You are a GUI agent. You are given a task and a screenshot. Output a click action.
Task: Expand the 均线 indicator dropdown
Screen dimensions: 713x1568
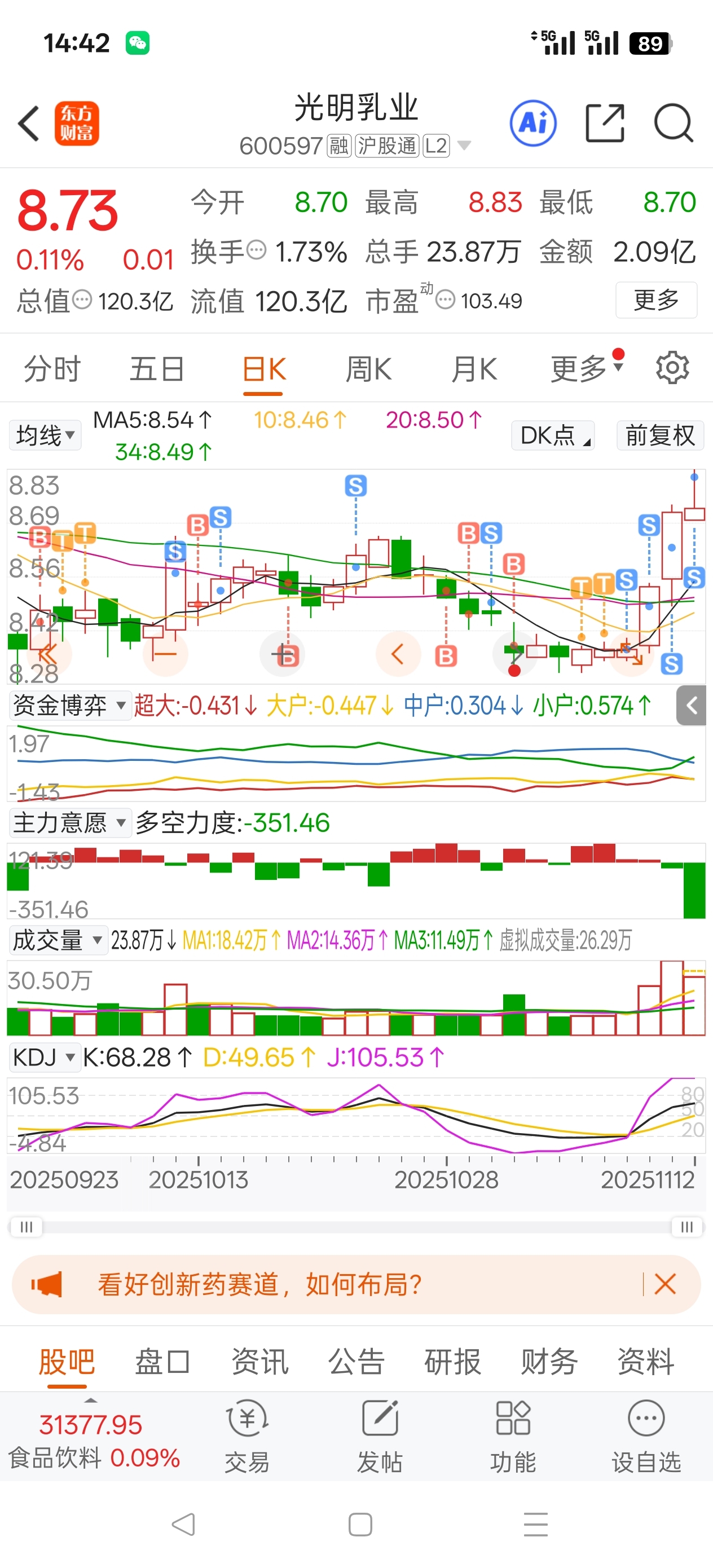pyautogui.click(x=45, y=436)
